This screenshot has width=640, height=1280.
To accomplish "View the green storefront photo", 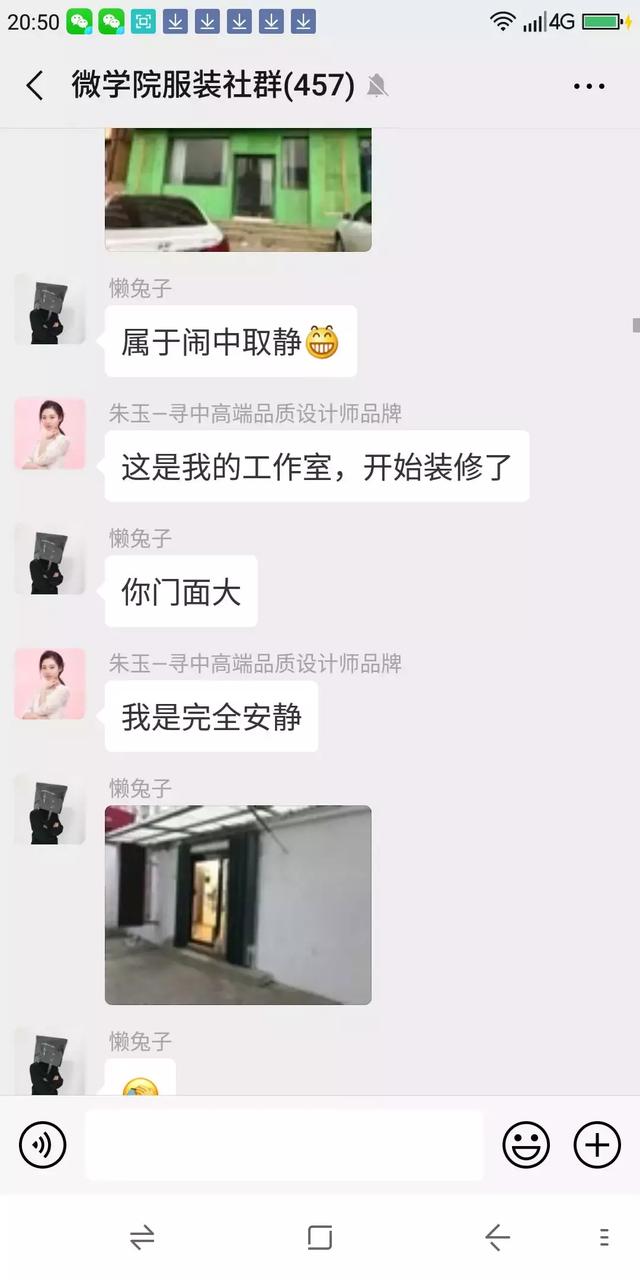I will coord(238,189).
